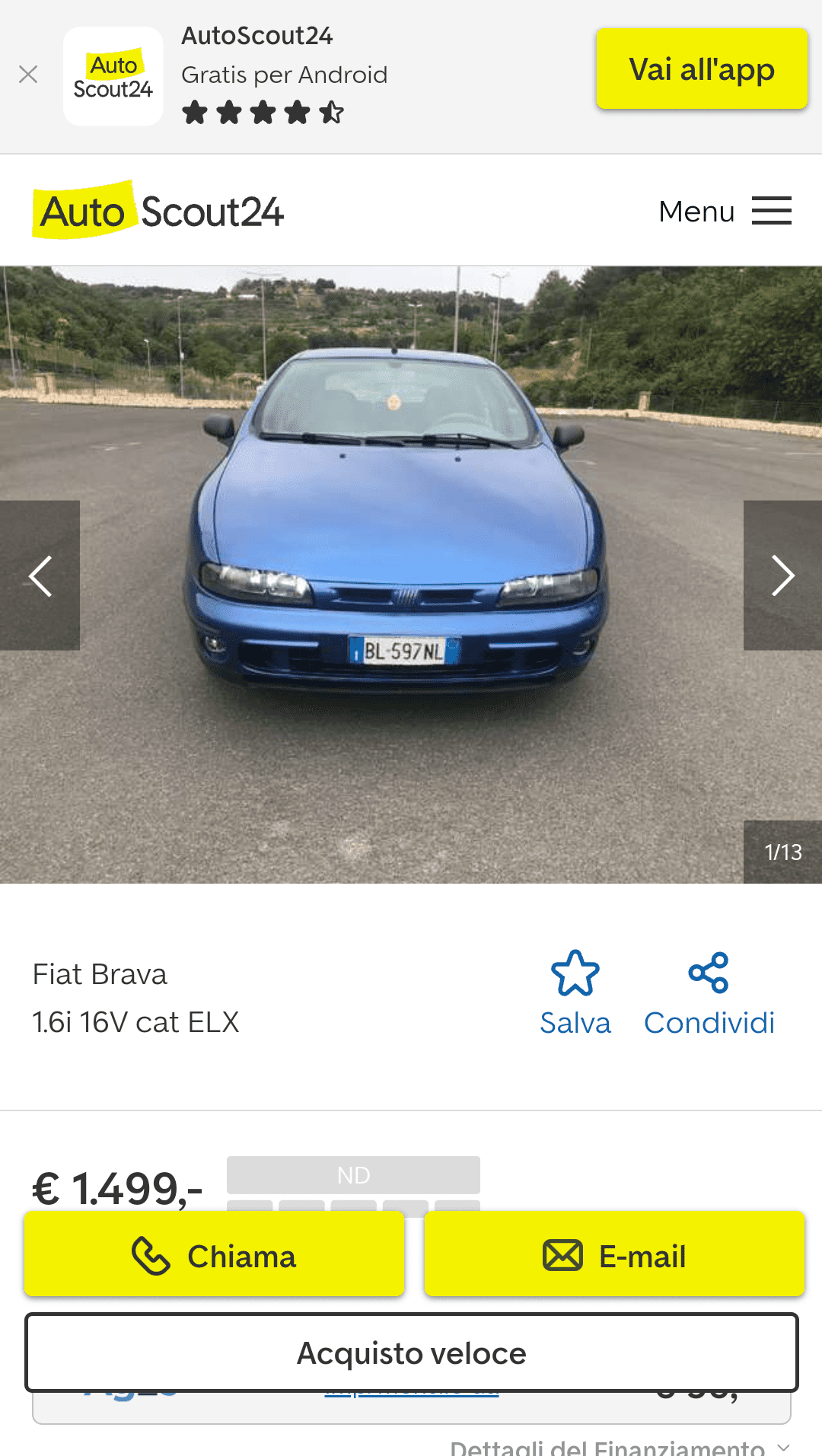This screenshot has width=822, height=1456.
Task: Open the AutoScout24 logo homepage
Action: pyautogui.click(x=158, y=211)
